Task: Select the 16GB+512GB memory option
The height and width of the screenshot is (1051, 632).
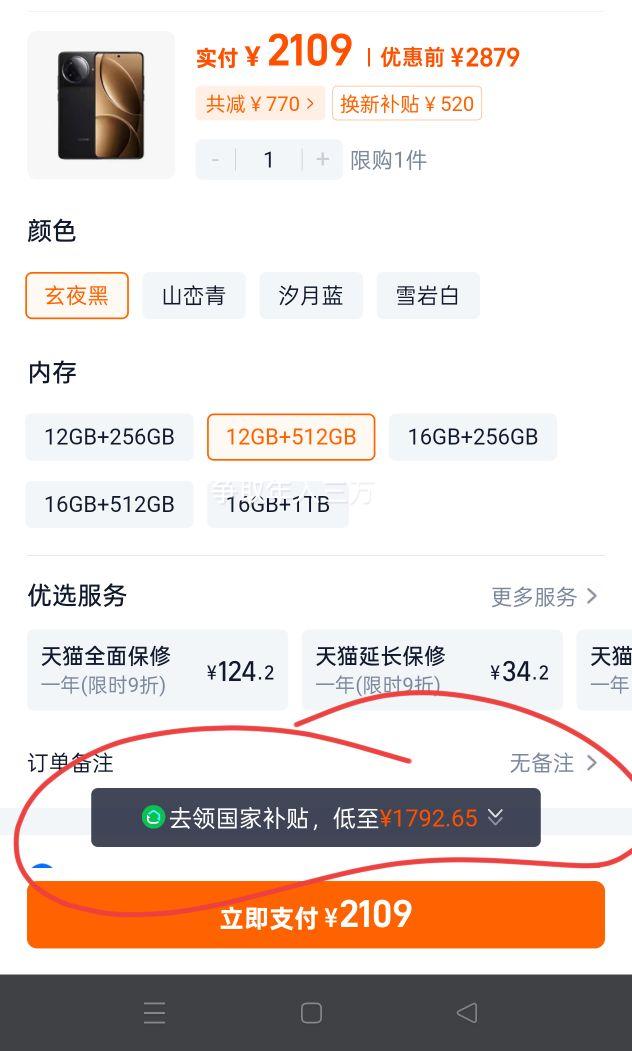Action: [109, 504]
